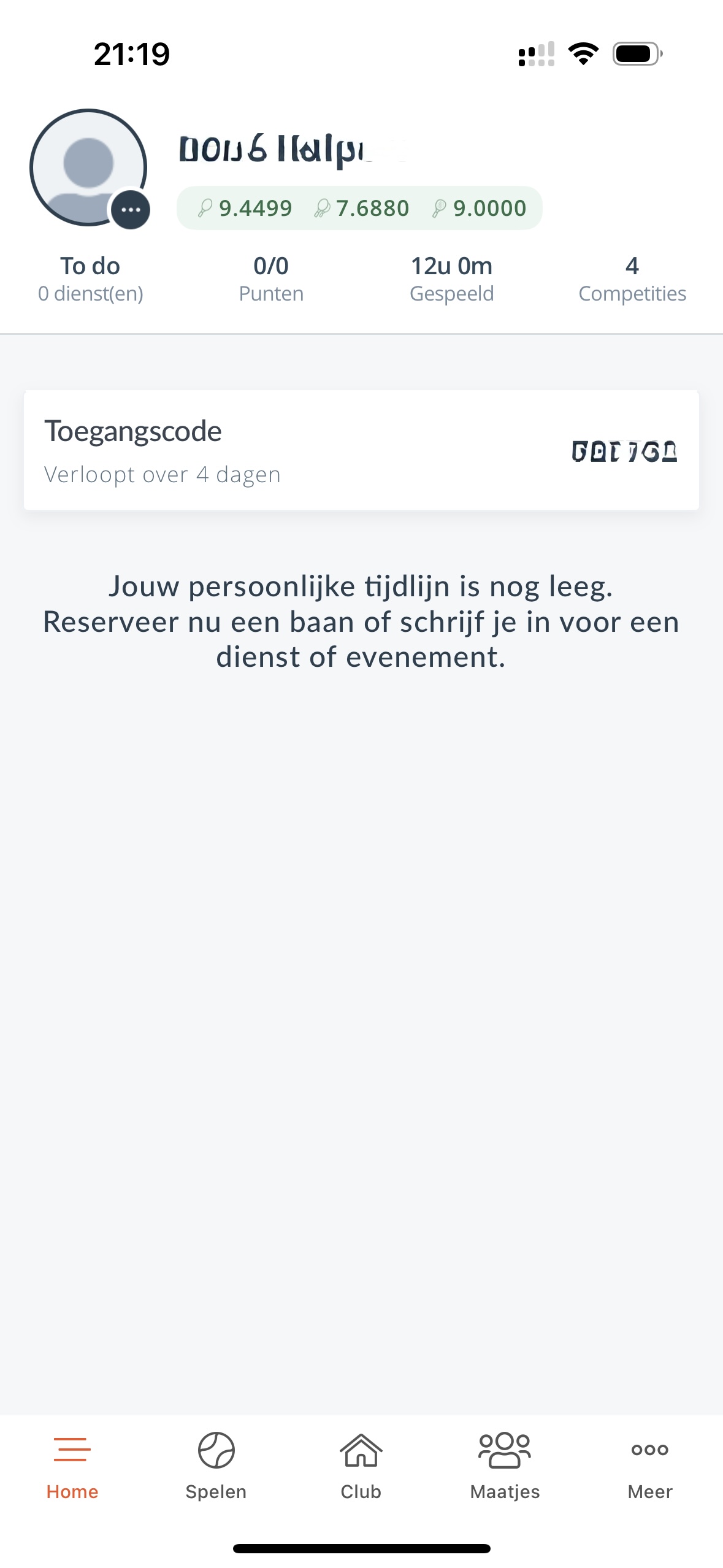Open the 0/0 Punten stat
The image size is (723, 1568).
[271, 279]
